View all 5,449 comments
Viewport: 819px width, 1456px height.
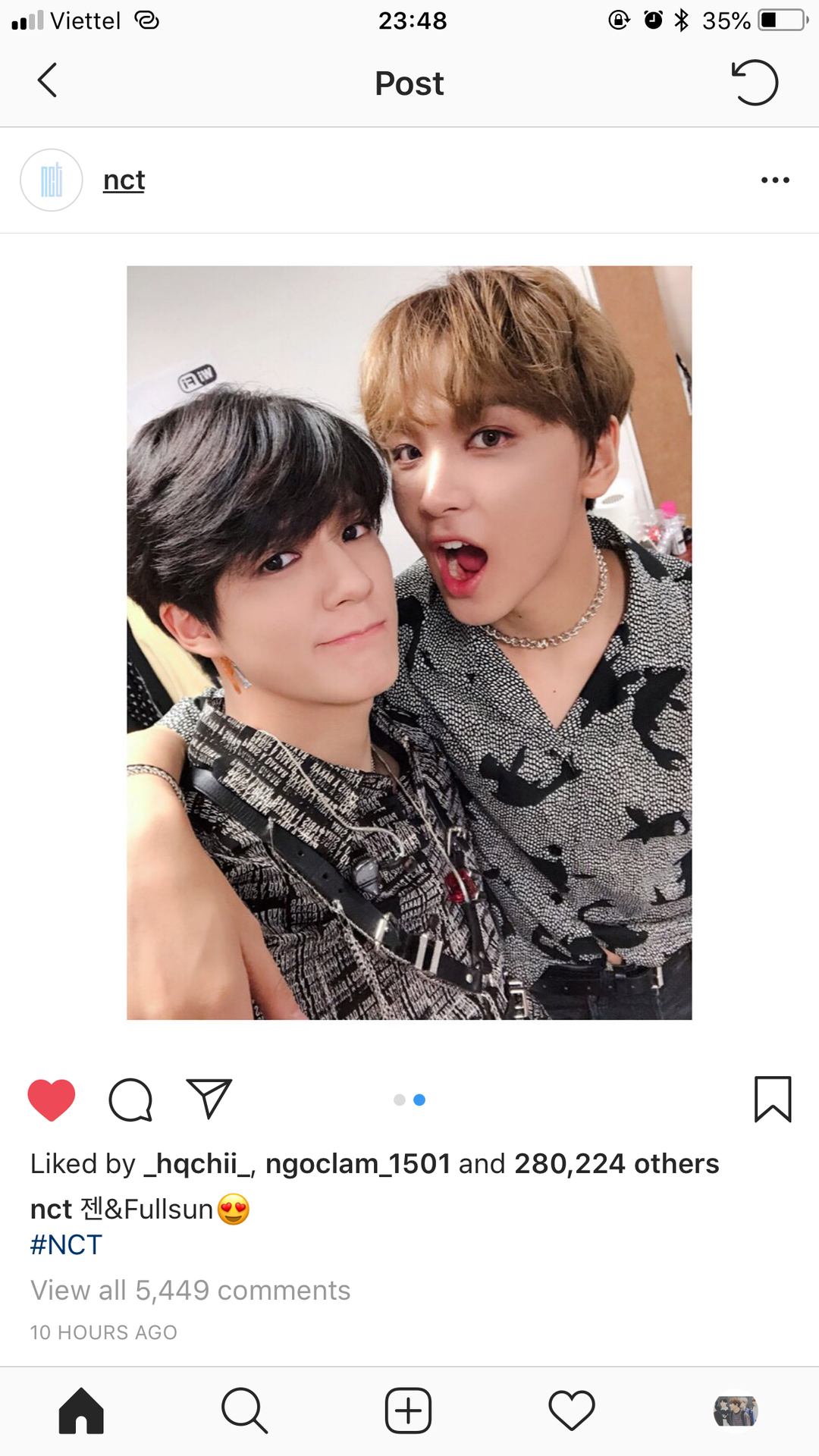point(190,1291)
